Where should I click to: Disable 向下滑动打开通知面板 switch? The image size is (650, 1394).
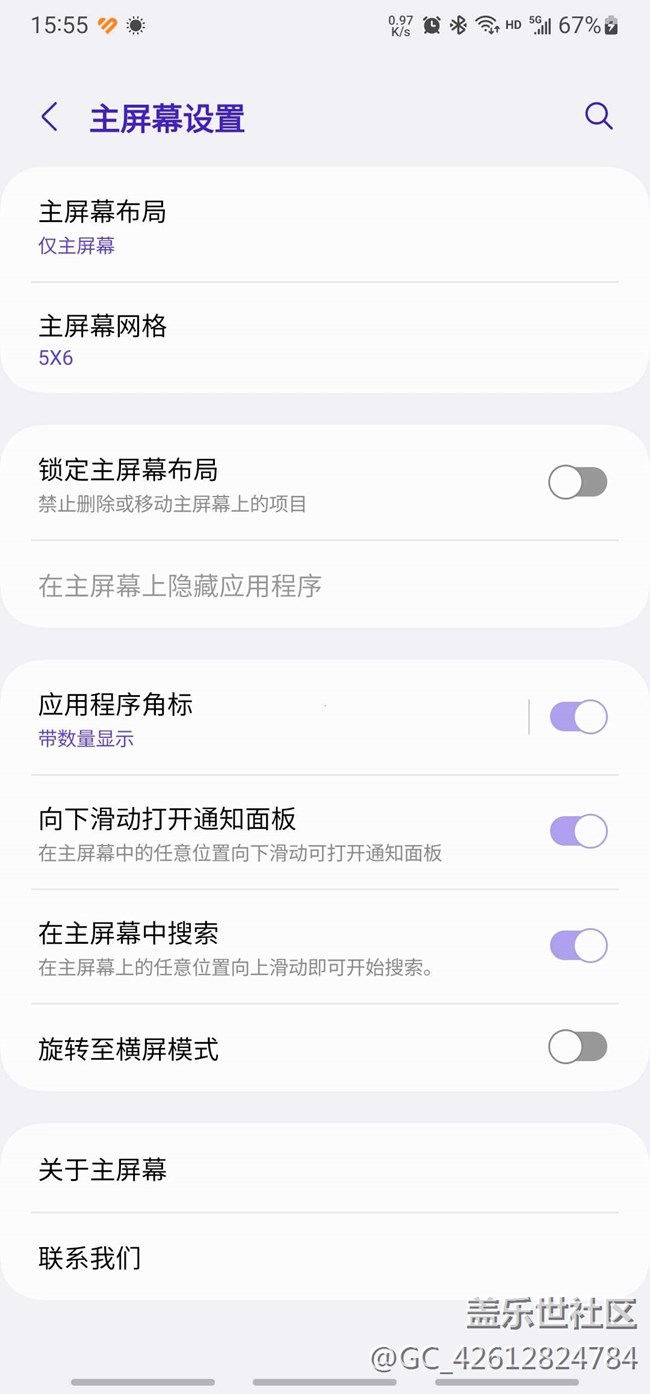pyautogui.click(x=578, y=831)
